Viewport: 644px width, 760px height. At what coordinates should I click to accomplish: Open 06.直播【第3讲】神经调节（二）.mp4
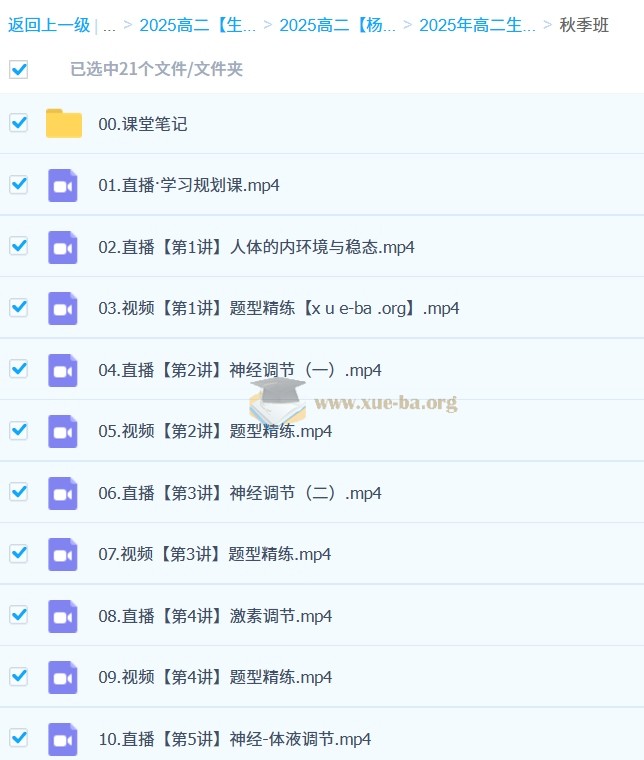point(240,493)
